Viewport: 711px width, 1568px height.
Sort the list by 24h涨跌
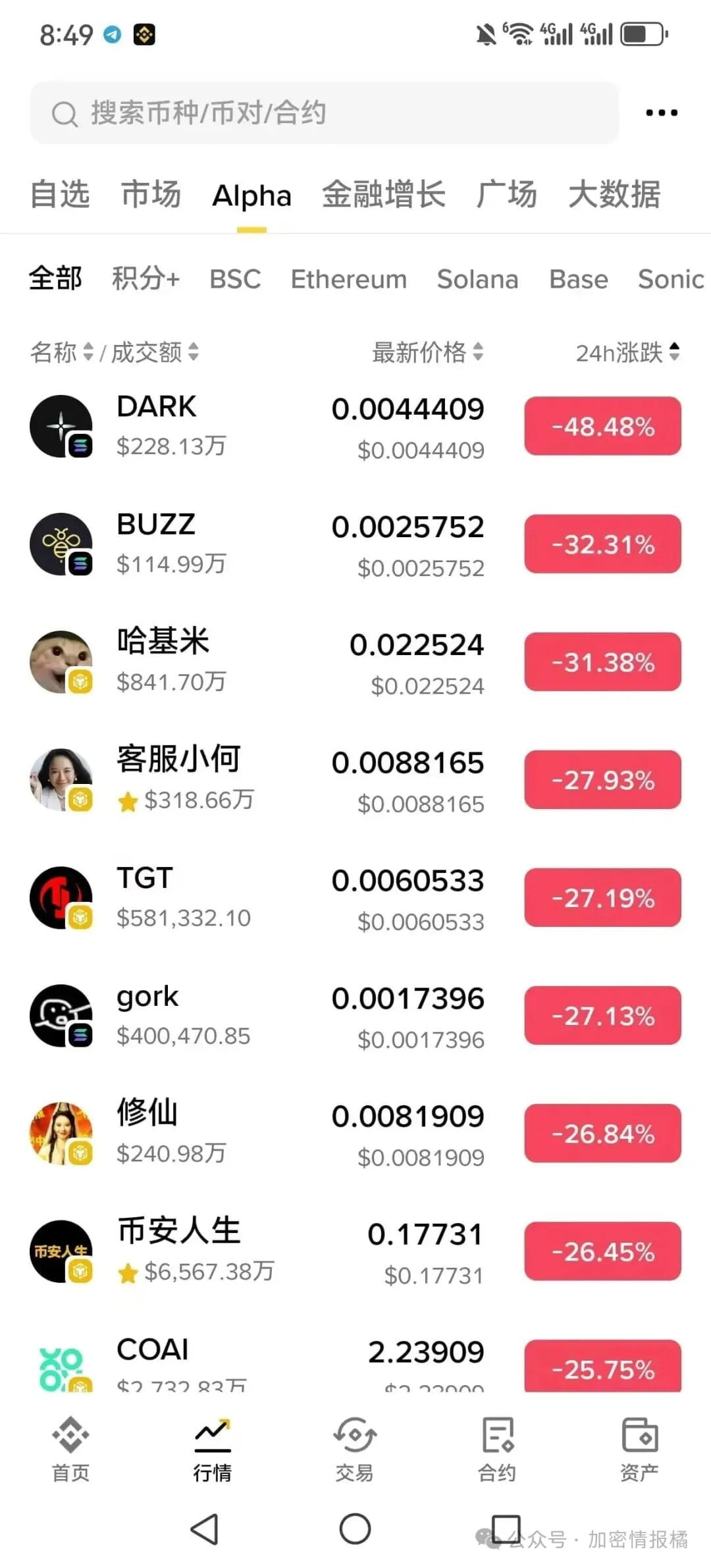pos(627,353)
